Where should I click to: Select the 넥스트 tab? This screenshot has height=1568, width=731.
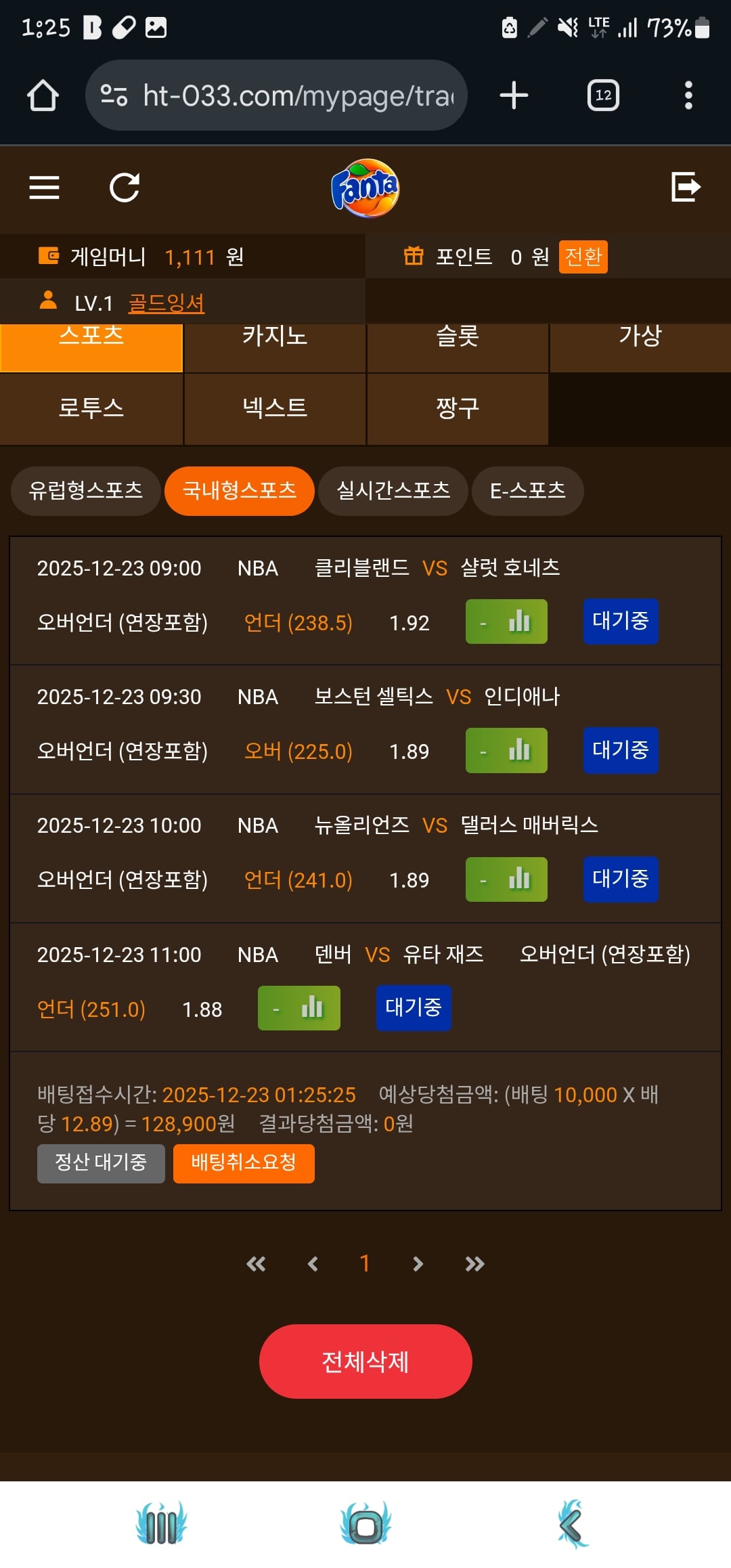[x=275, y=408]
